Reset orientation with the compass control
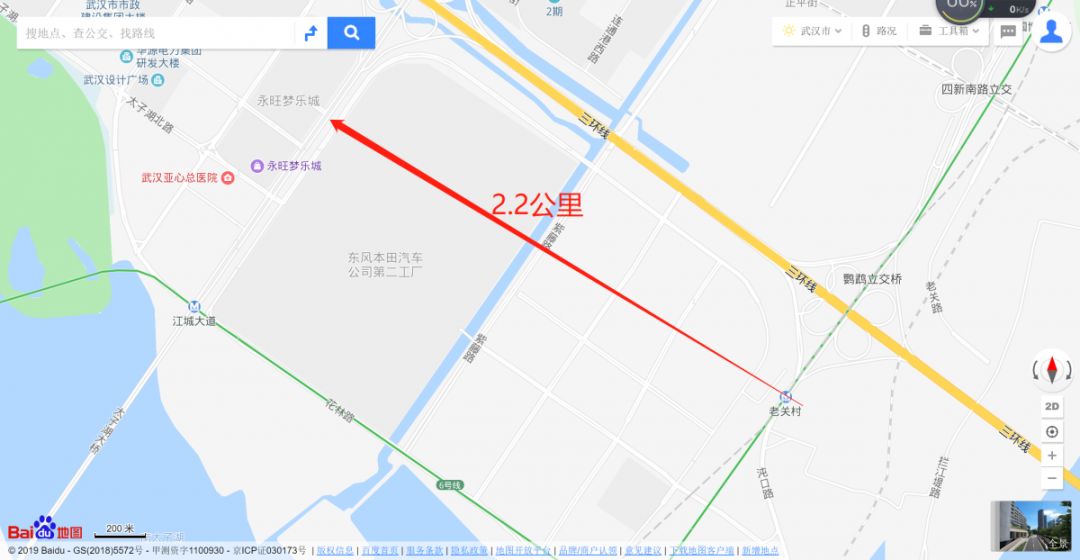Image resolution: width=1080 pixels, height=560 pixels. (1052, 371)
